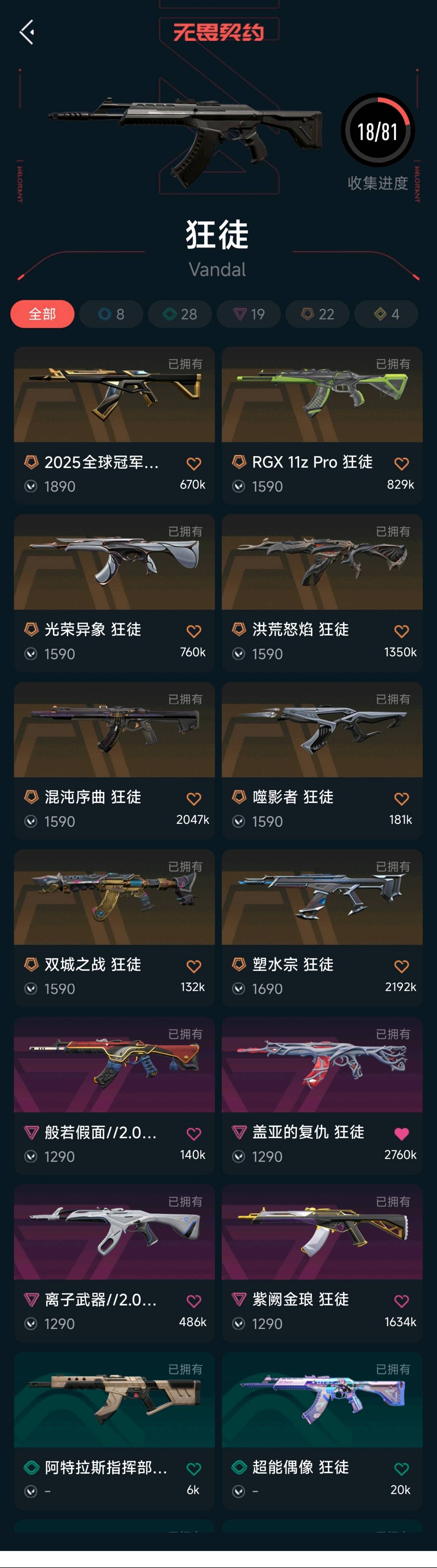Filter by the green tier showing 28
Screen dimensions: 437x1568
click(180, 314)
